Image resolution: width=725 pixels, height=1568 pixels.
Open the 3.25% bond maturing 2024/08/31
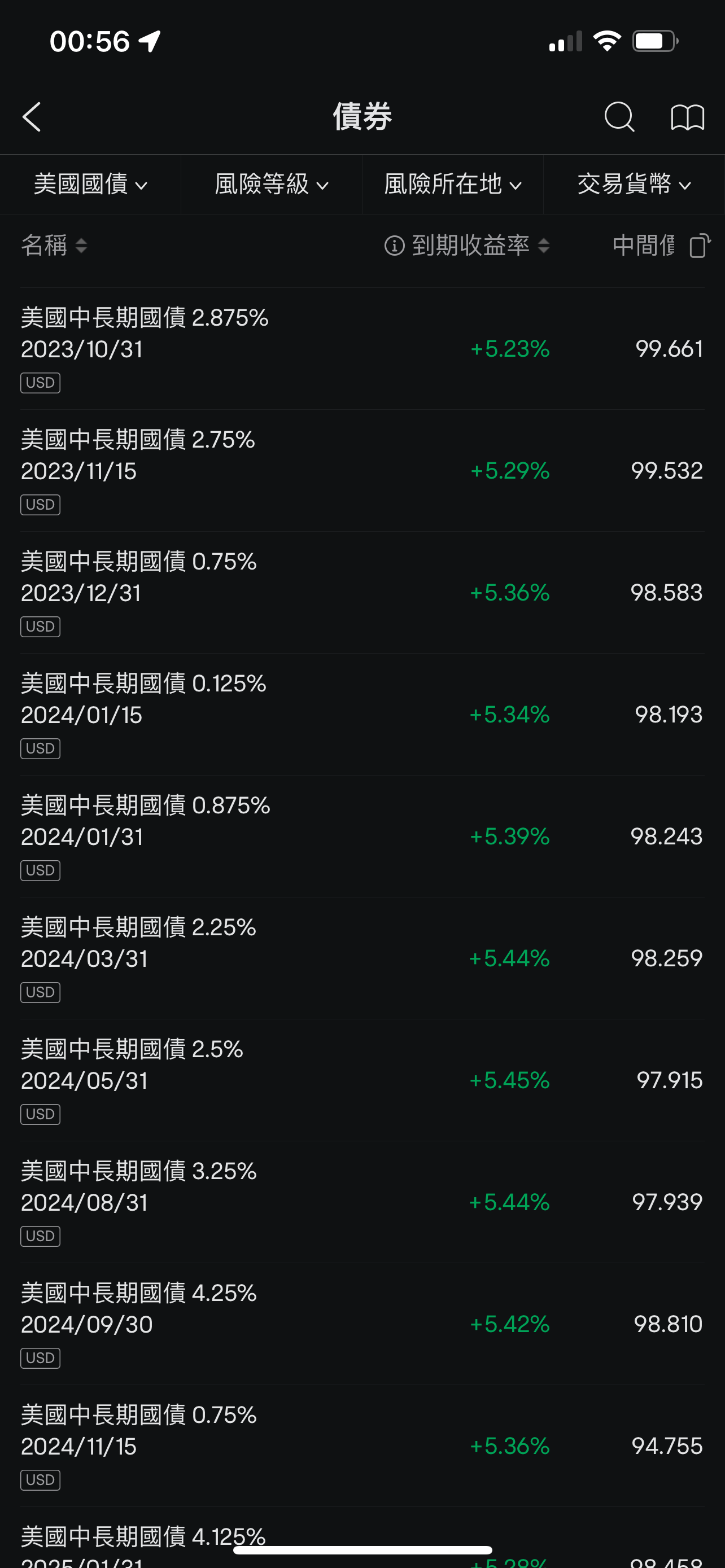point(362,1202)
